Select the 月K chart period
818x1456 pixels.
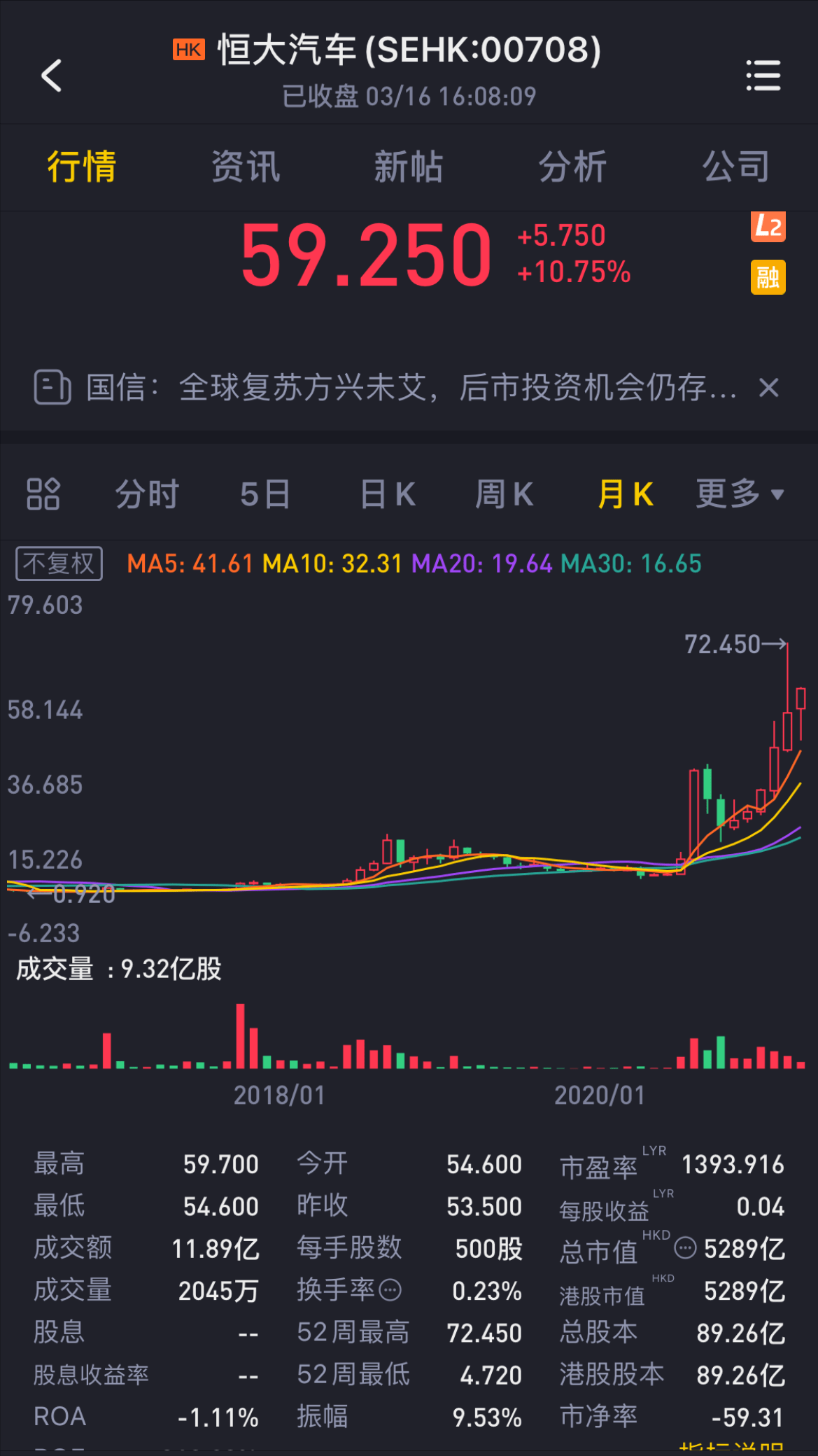tap(626, 494)
